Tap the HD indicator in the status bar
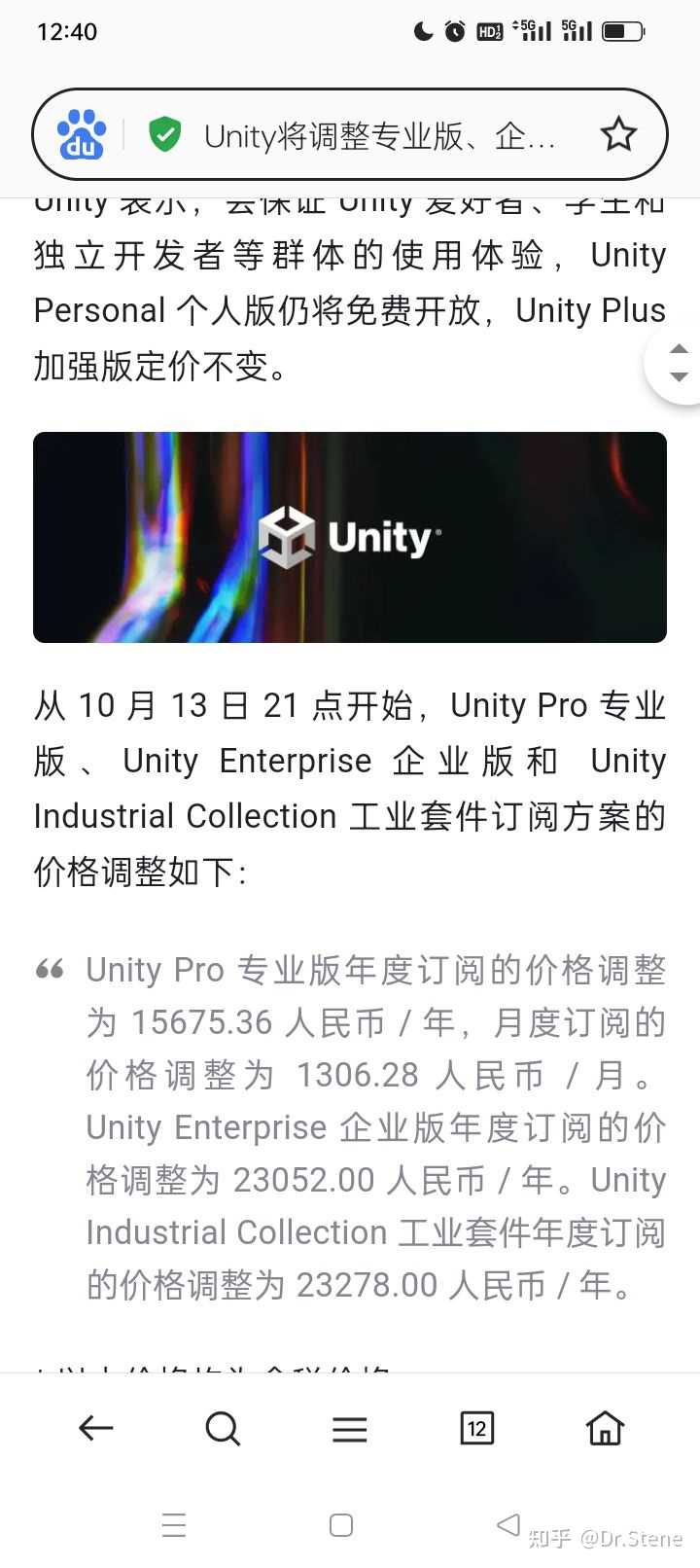The image size is (700, 1568). pos(491,31)
